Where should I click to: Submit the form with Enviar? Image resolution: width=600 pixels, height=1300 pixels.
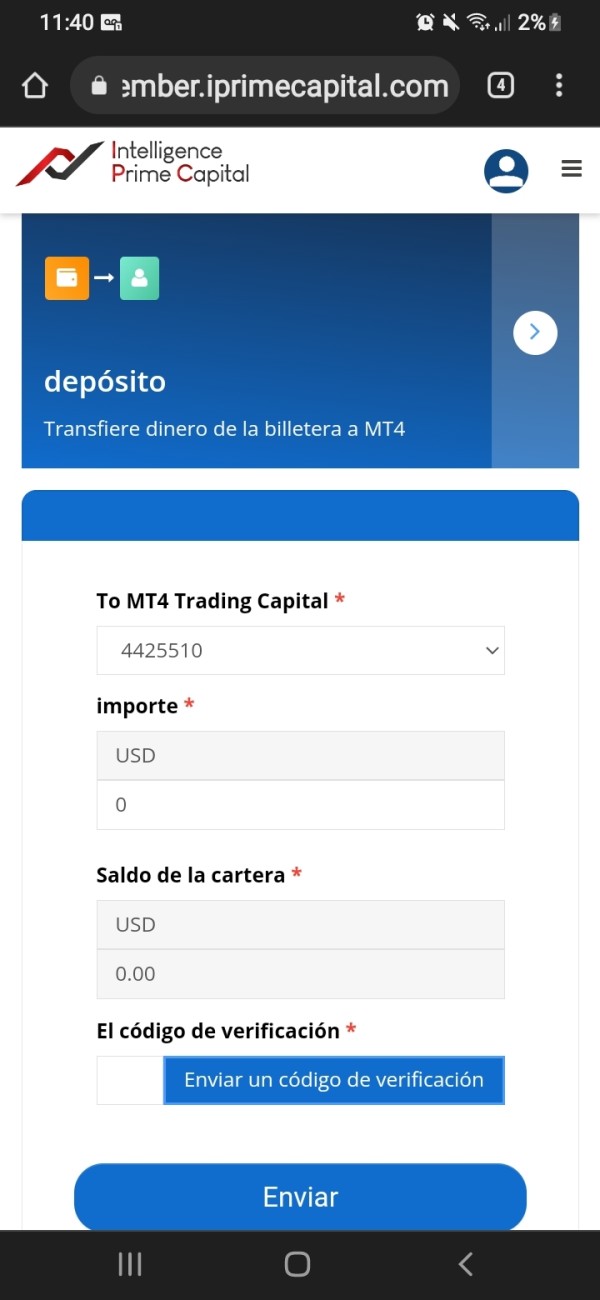pyautogui.click(x=300, y=1197)
